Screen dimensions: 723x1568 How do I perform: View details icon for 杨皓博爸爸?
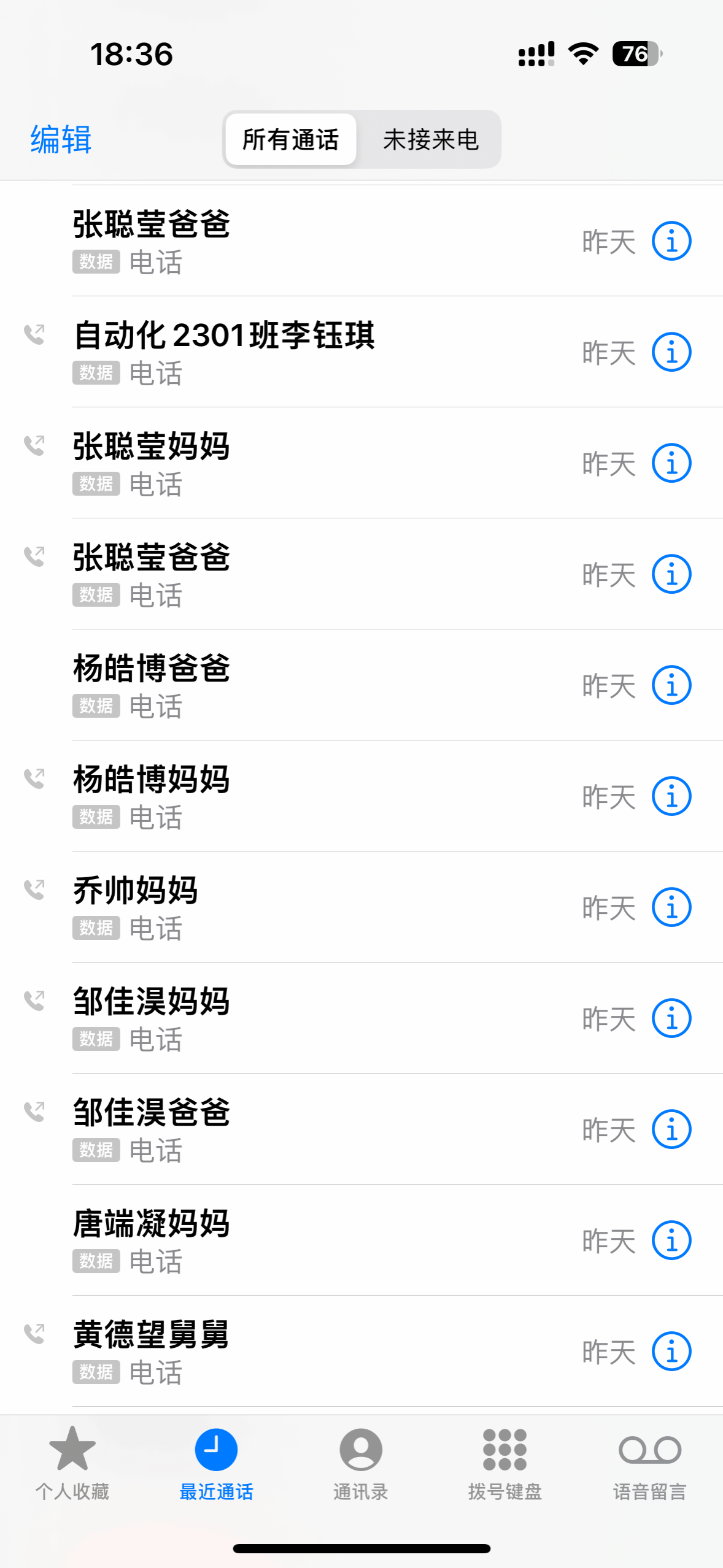[671, 685]
